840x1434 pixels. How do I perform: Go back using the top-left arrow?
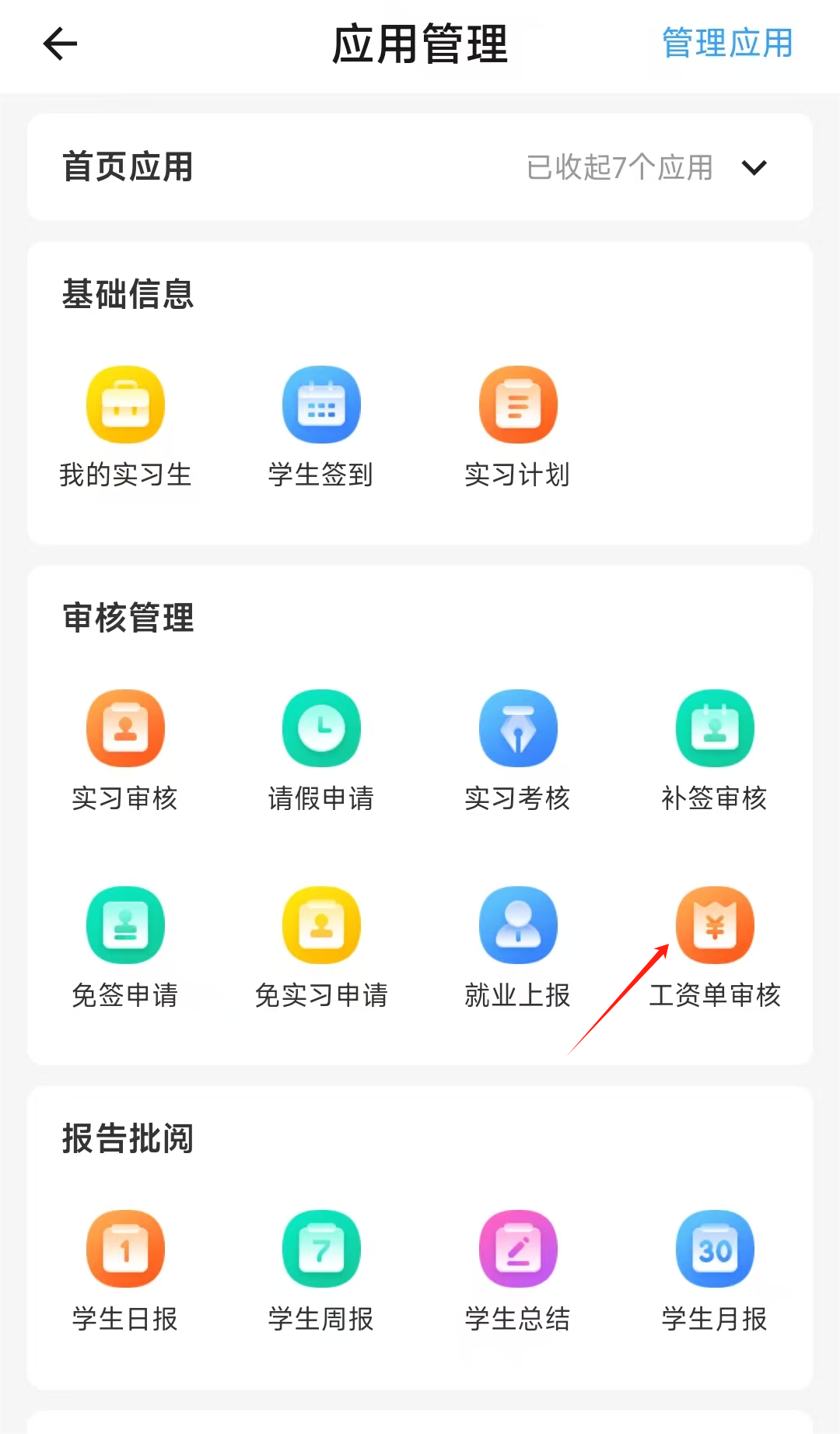(x=60, y=44)
